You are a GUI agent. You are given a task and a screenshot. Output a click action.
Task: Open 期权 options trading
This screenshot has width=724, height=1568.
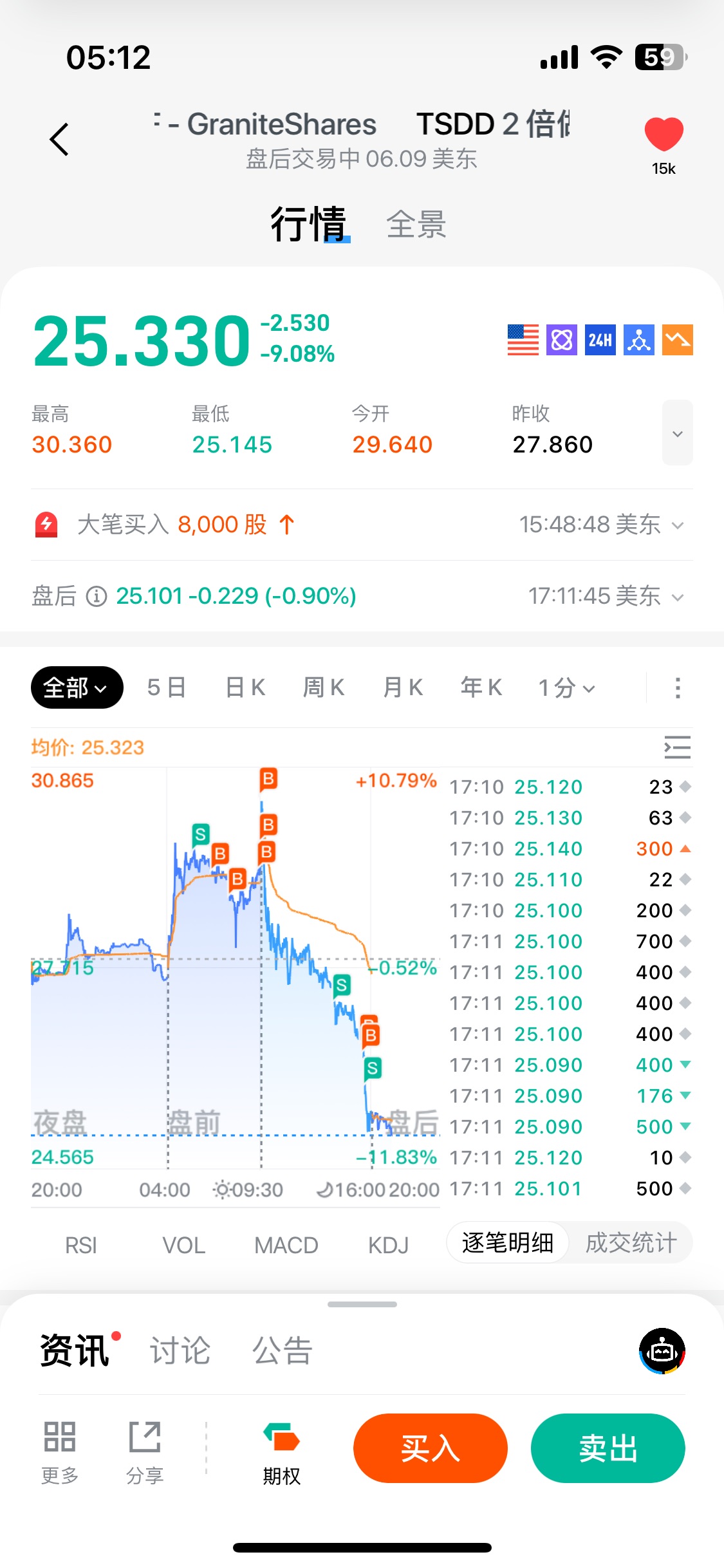(x=282, y=1453)
